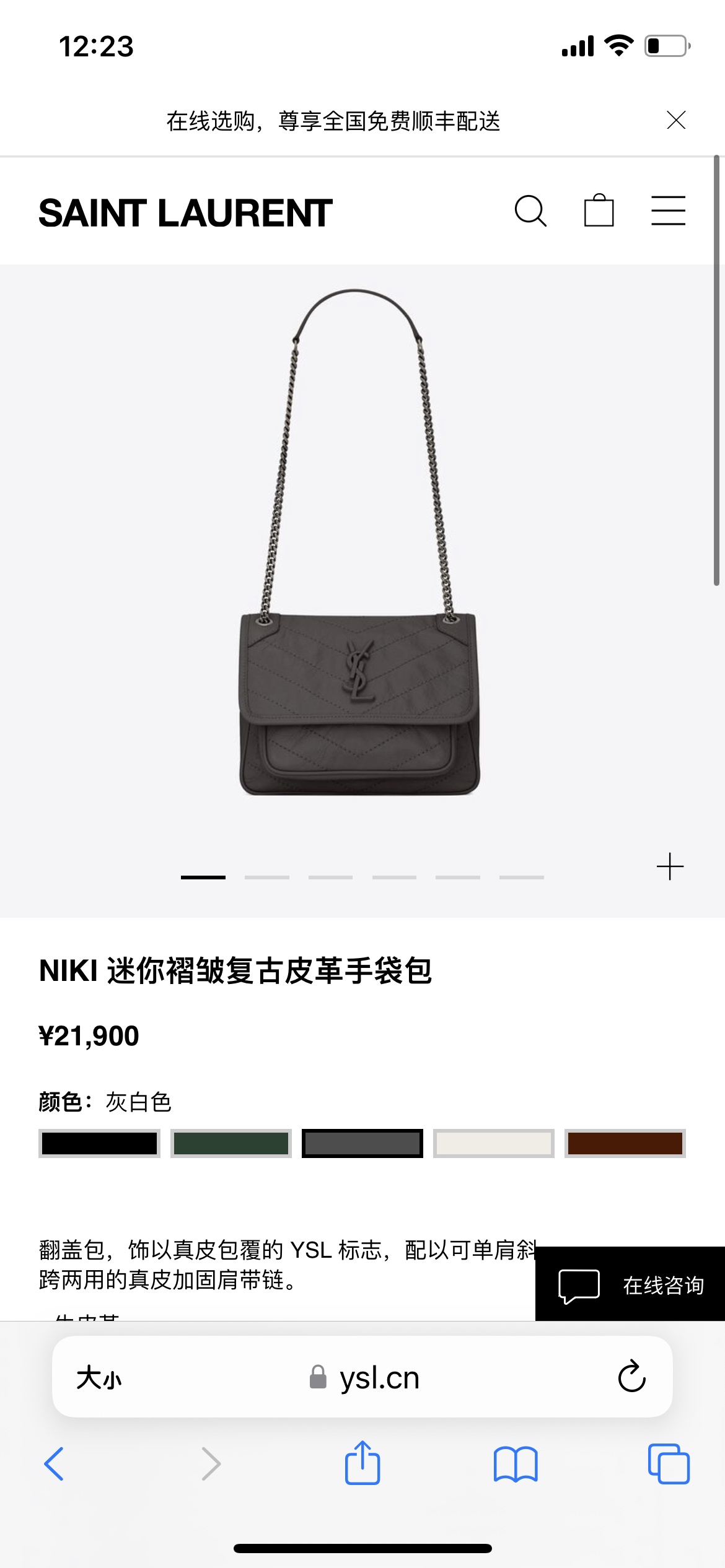Zoom the product image with plus icon
The width and height of the screenshot is (725, 1568).
point(670,866)
